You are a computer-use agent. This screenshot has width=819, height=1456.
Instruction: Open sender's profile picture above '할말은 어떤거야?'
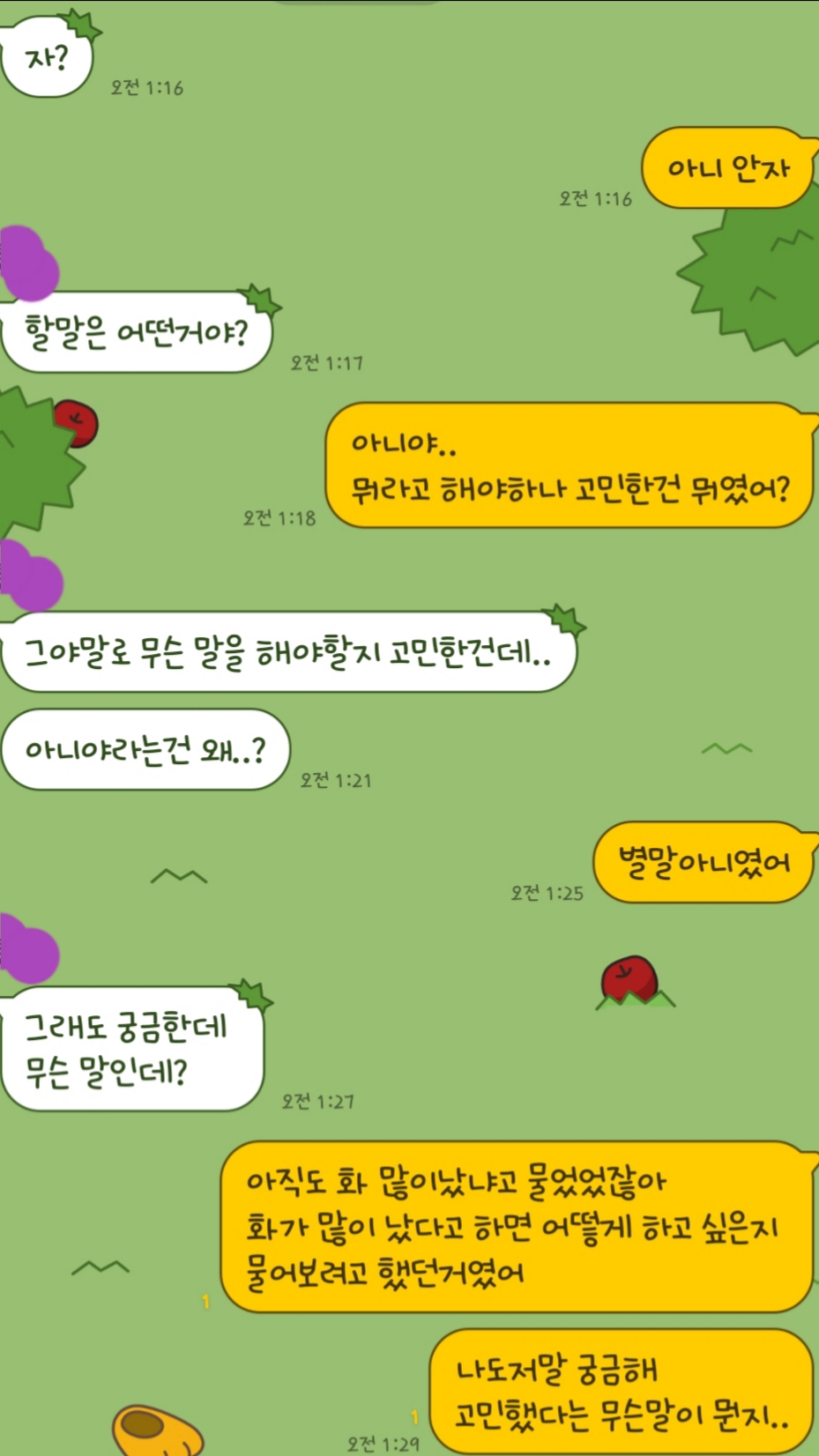coord(26,264)
